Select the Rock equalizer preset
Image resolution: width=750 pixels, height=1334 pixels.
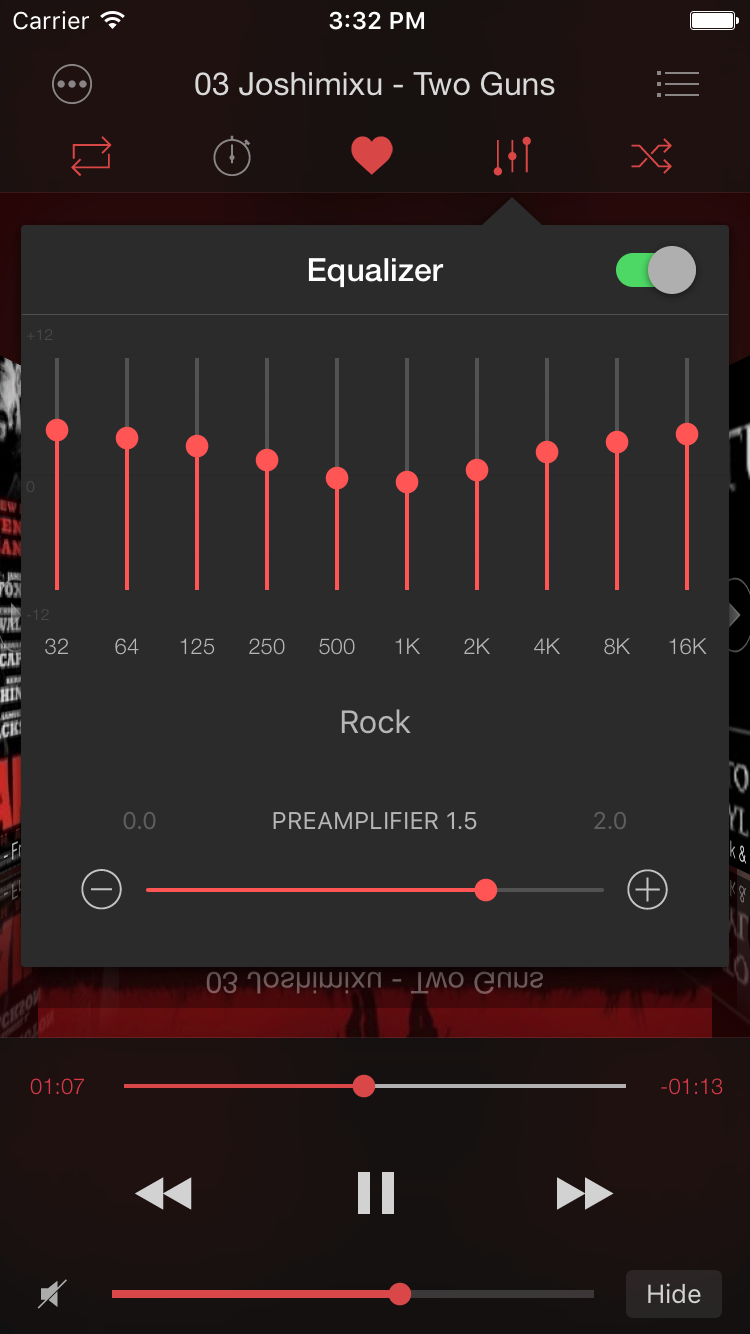tap(375, 722)
